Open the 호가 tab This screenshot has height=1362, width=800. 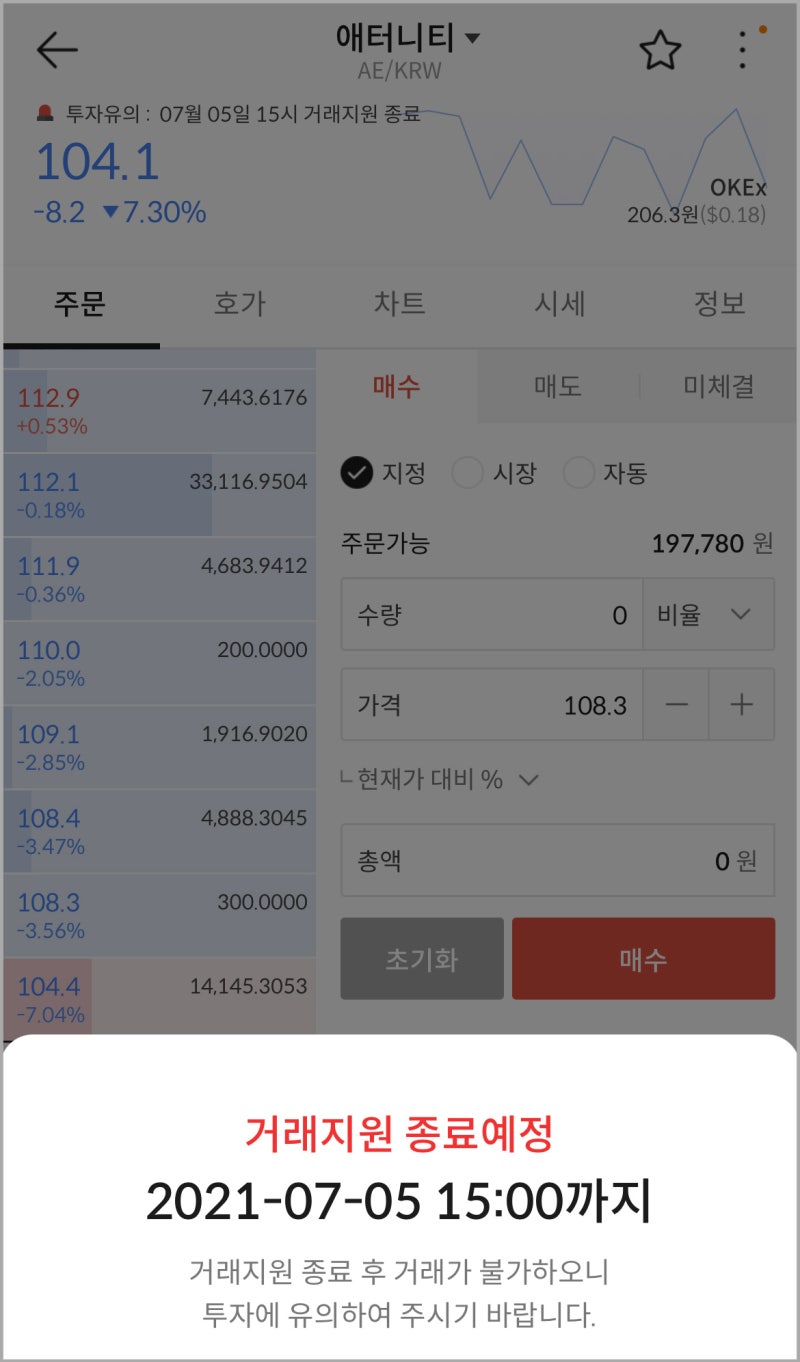tap(240, 306)
